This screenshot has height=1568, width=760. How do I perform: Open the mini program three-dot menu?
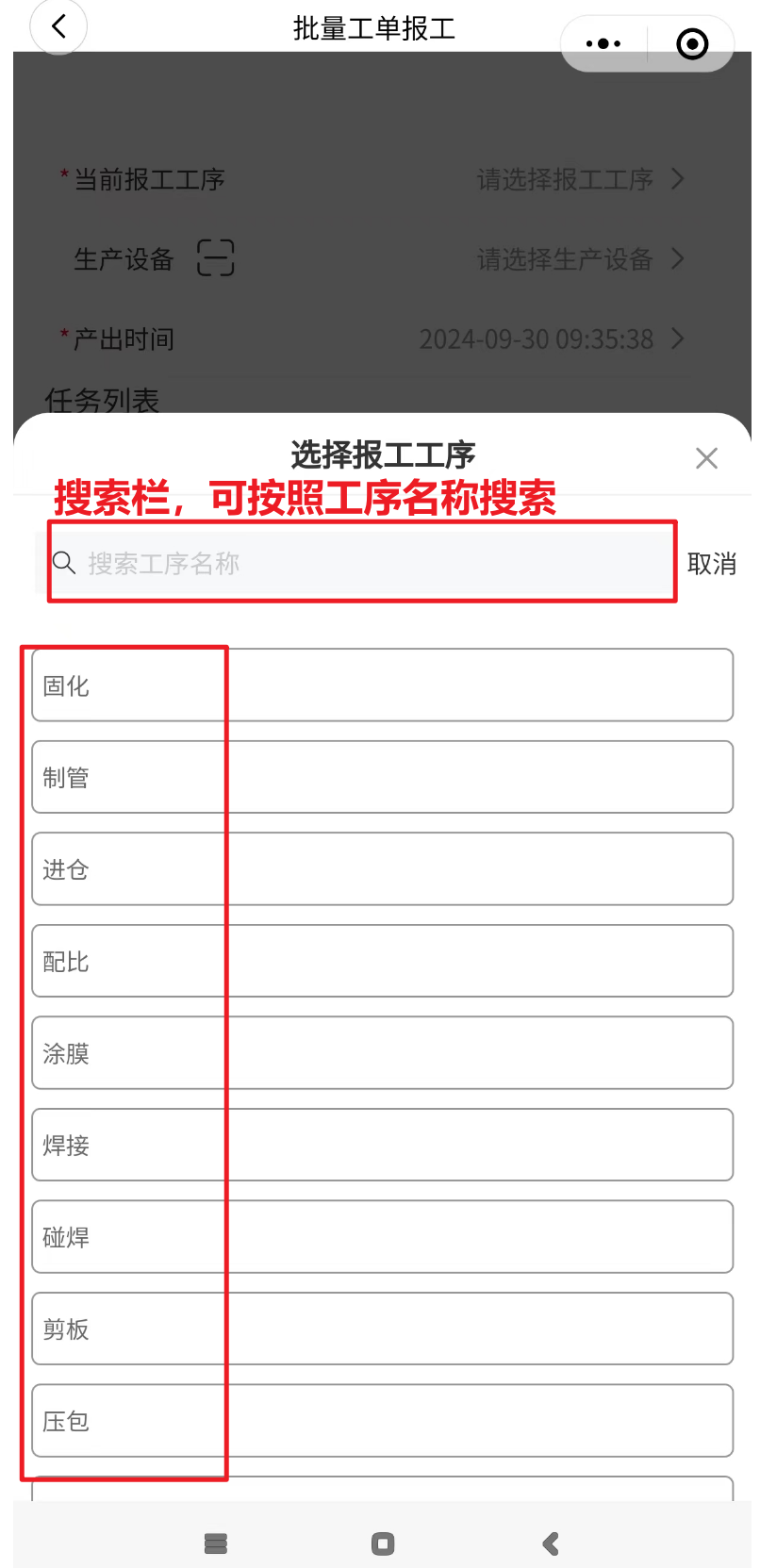[x=603, y=43]
